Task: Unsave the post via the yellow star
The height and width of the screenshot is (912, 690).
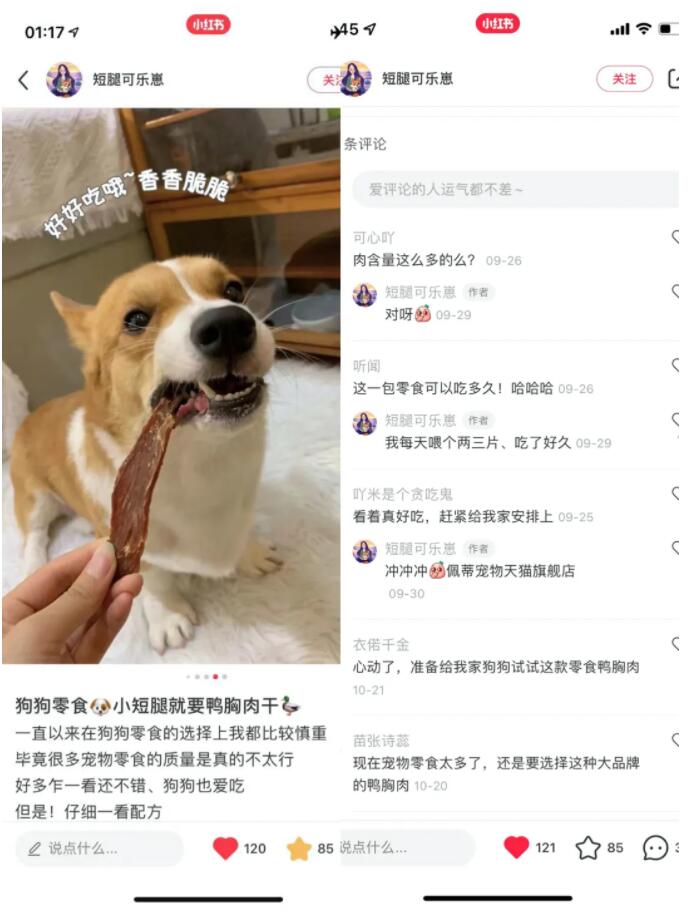Action: (x=299, y=848)
